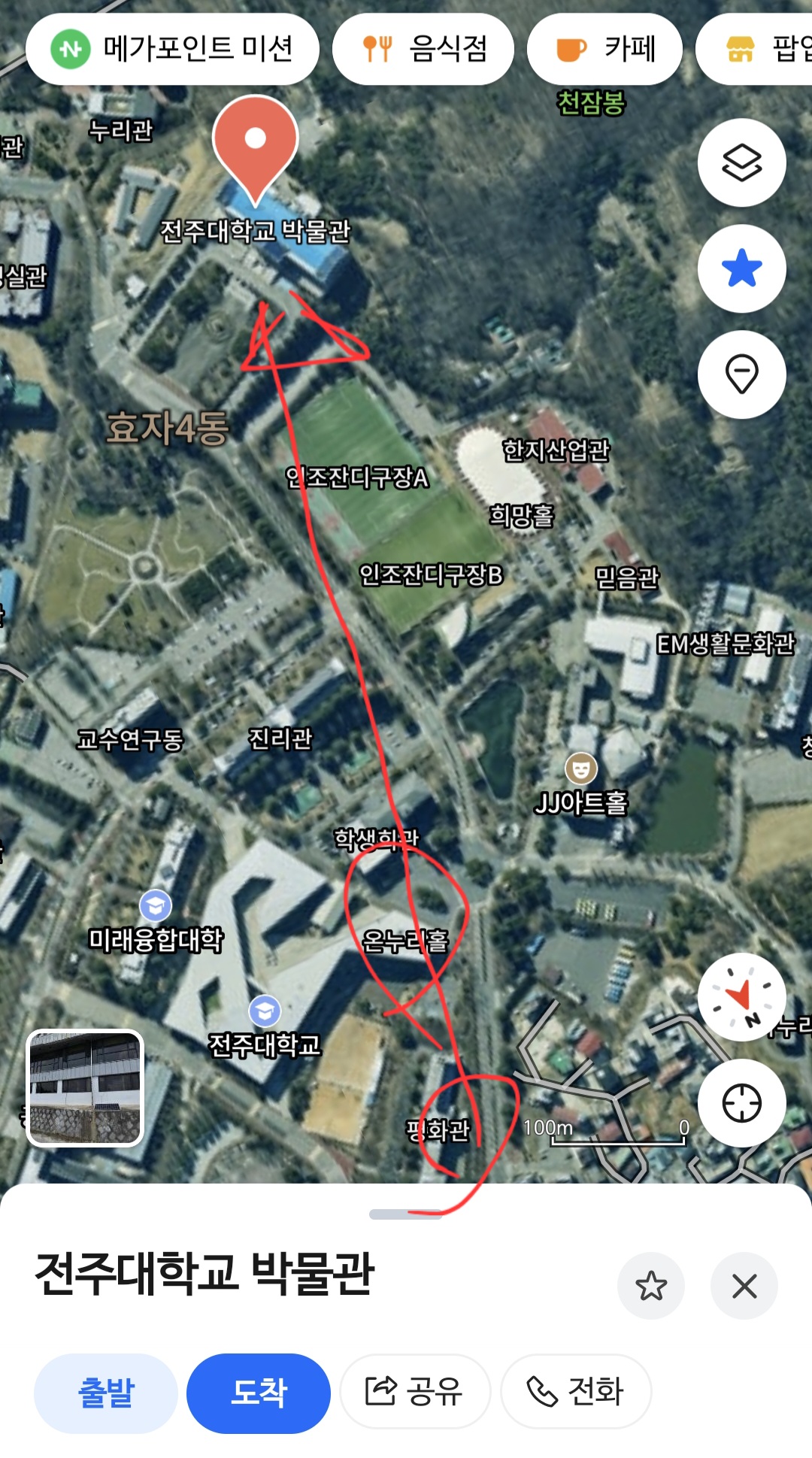
Task: Reset map orientation with the compass
Action: click(741, 997)
